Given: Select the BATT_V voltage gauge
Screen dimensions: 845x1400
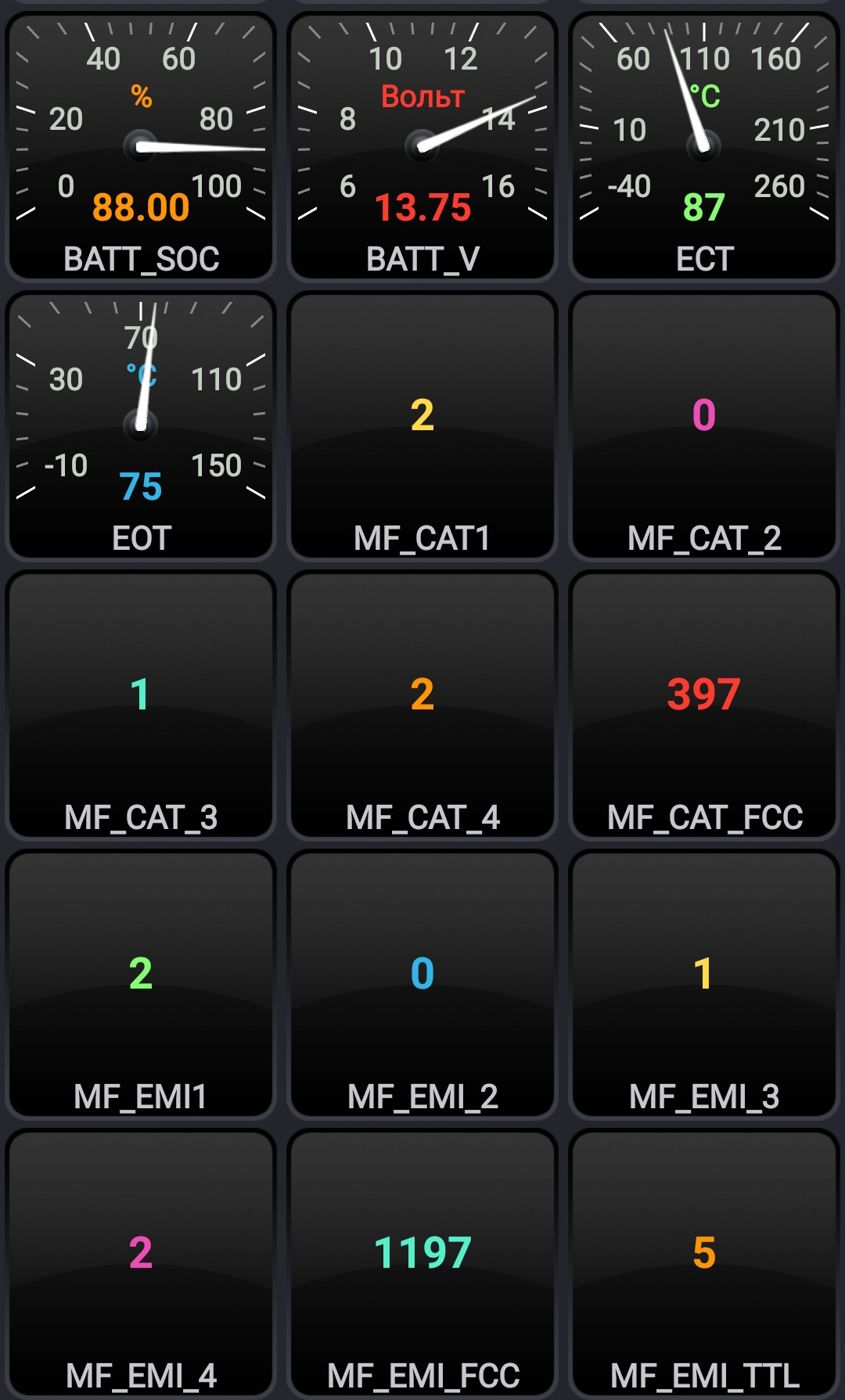Looking at the screenshot, I should pyautogui.click(x=422, y=147).
